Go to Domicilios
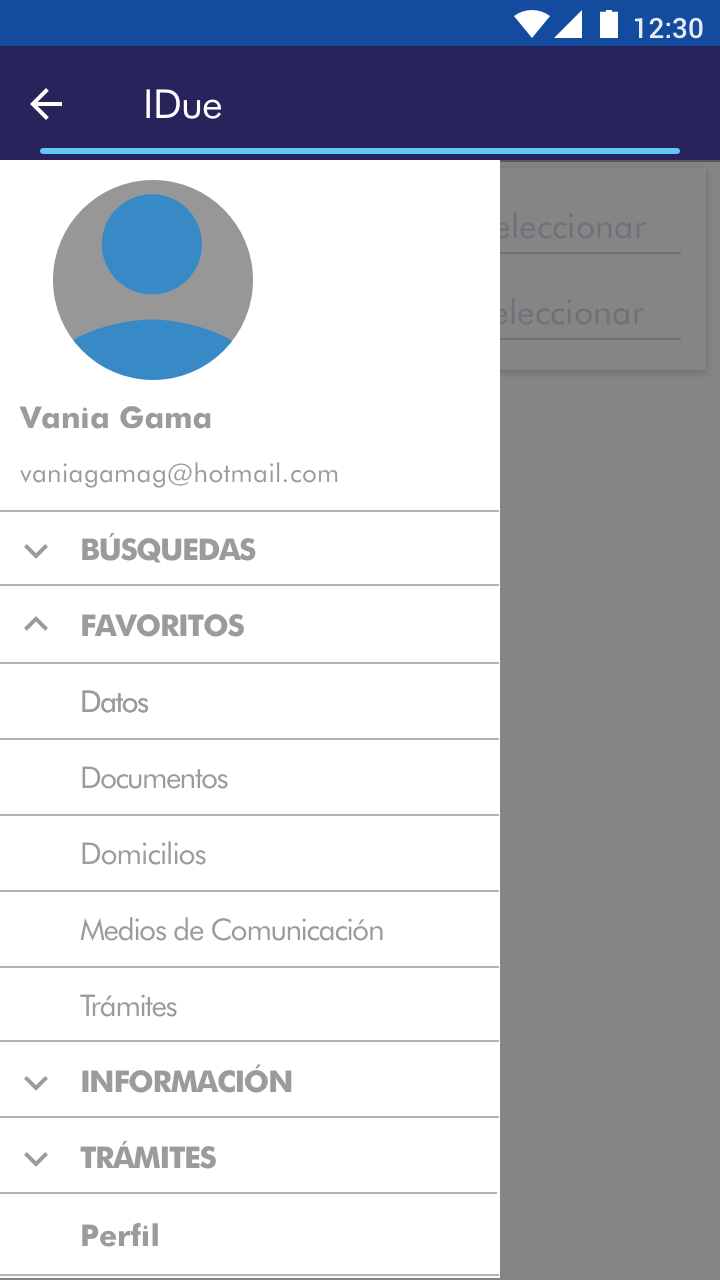This screenshot has width=720, height=1280. tap(143, 854)
